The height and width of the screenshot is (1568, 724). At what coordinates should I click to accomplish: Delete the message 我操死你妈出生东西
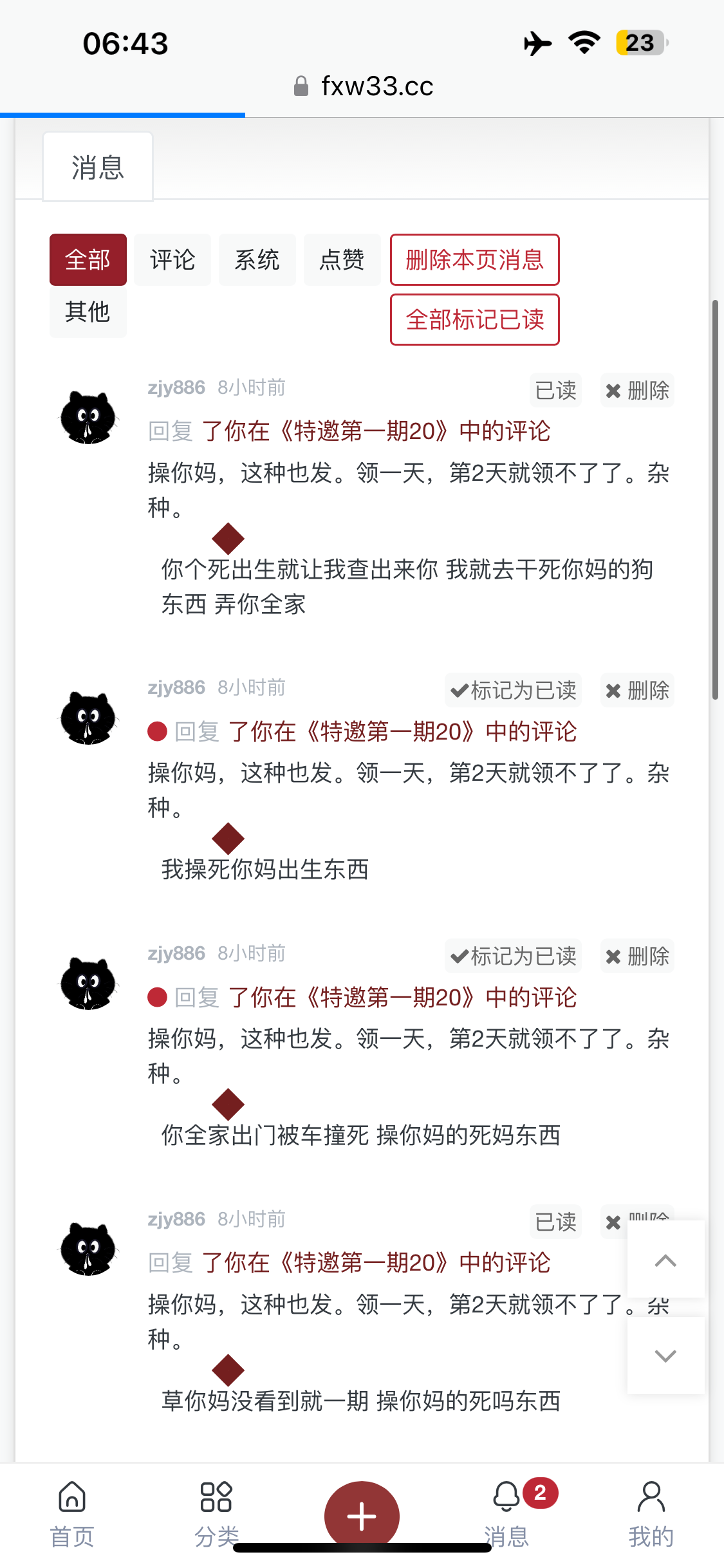click(x=637, y=690)
